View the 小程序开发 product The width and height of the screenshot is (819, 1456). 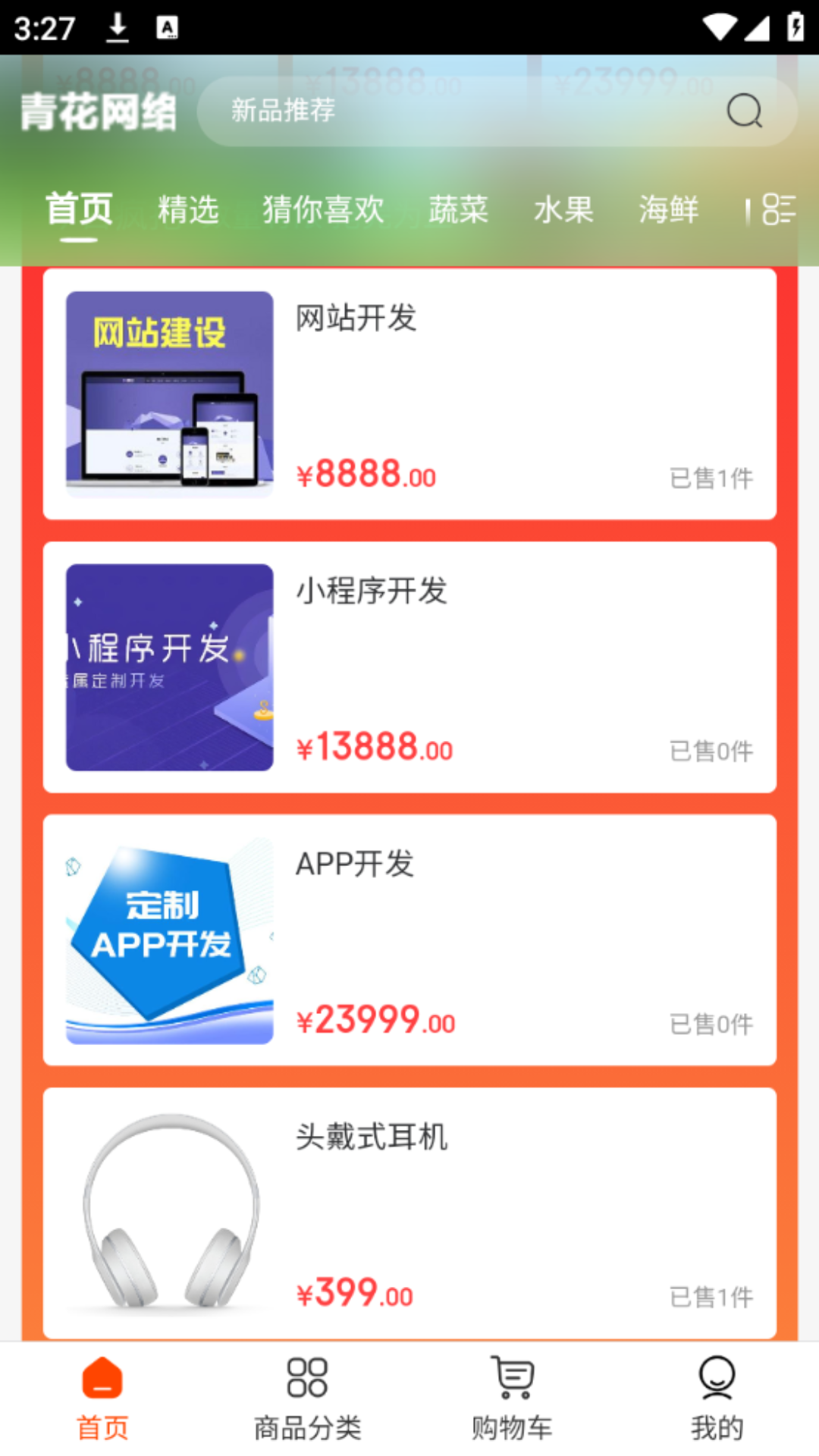click(409, 667)
